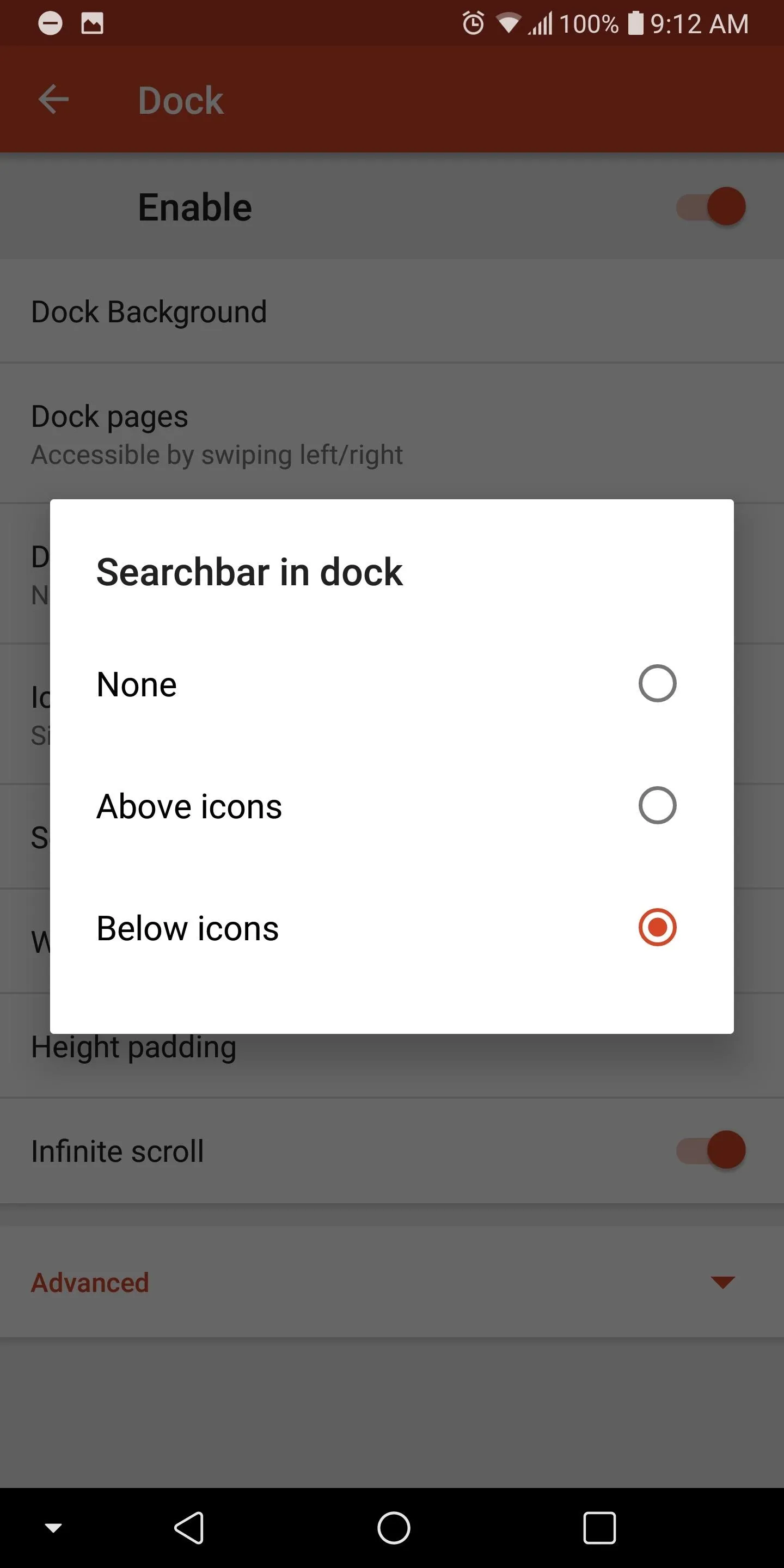Hide navigation bar with down arrow
784x1568 pixels.
coord(53,1528)
